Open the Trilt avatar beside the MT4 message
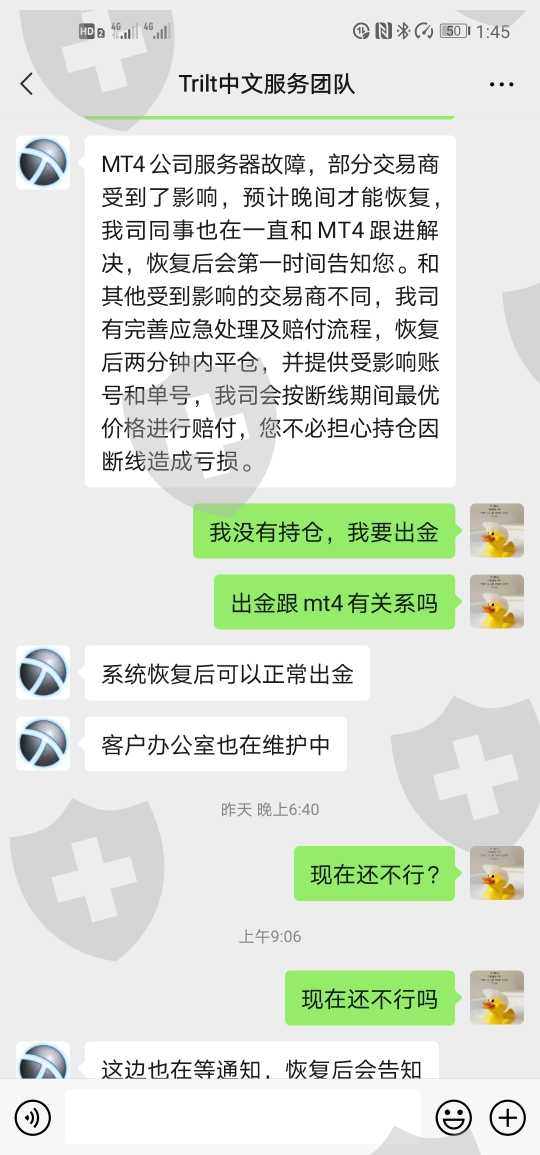 pyautogui.click(x=43, y=162)
